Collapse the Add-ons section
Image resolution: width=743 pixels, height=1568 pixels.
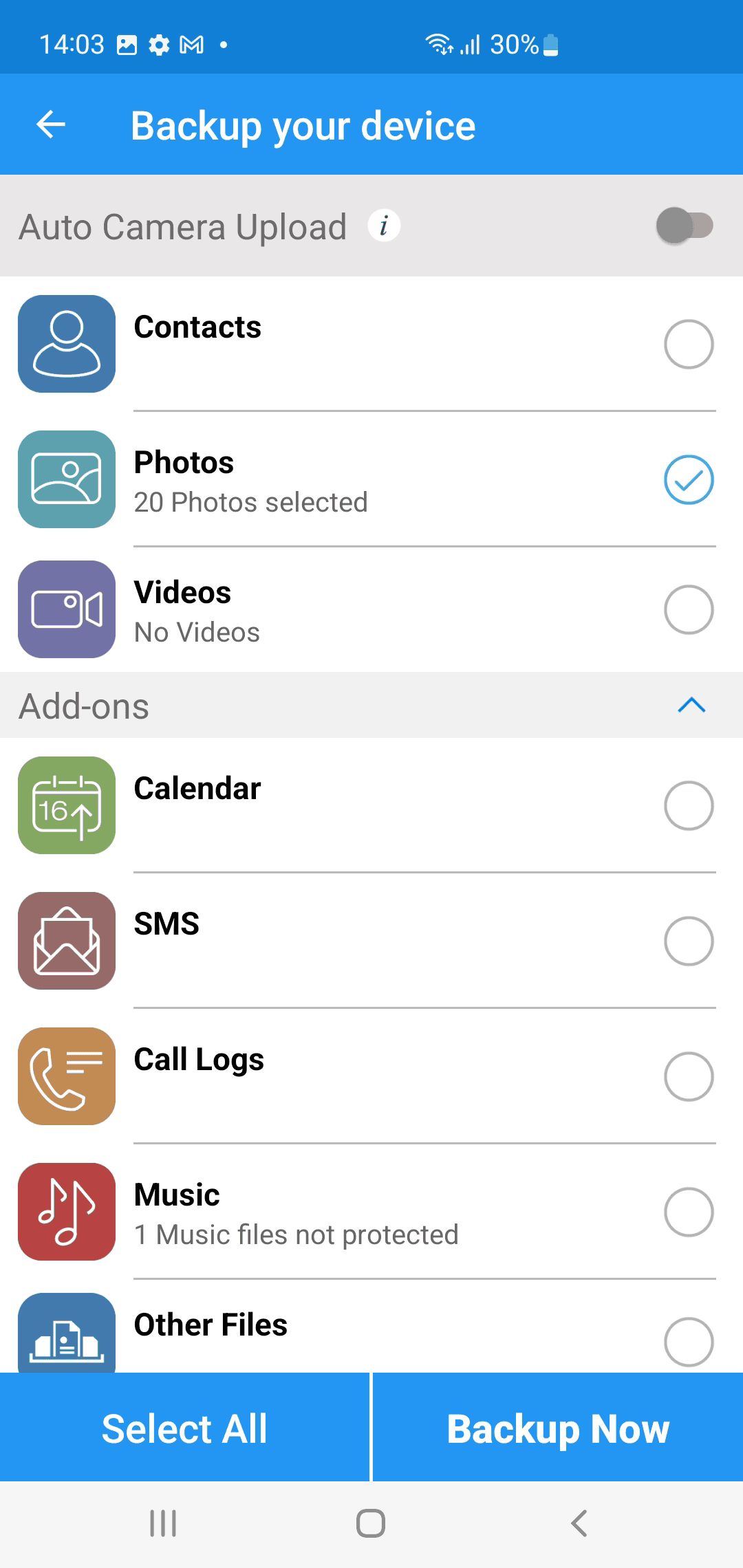click(x=692, y=706)
